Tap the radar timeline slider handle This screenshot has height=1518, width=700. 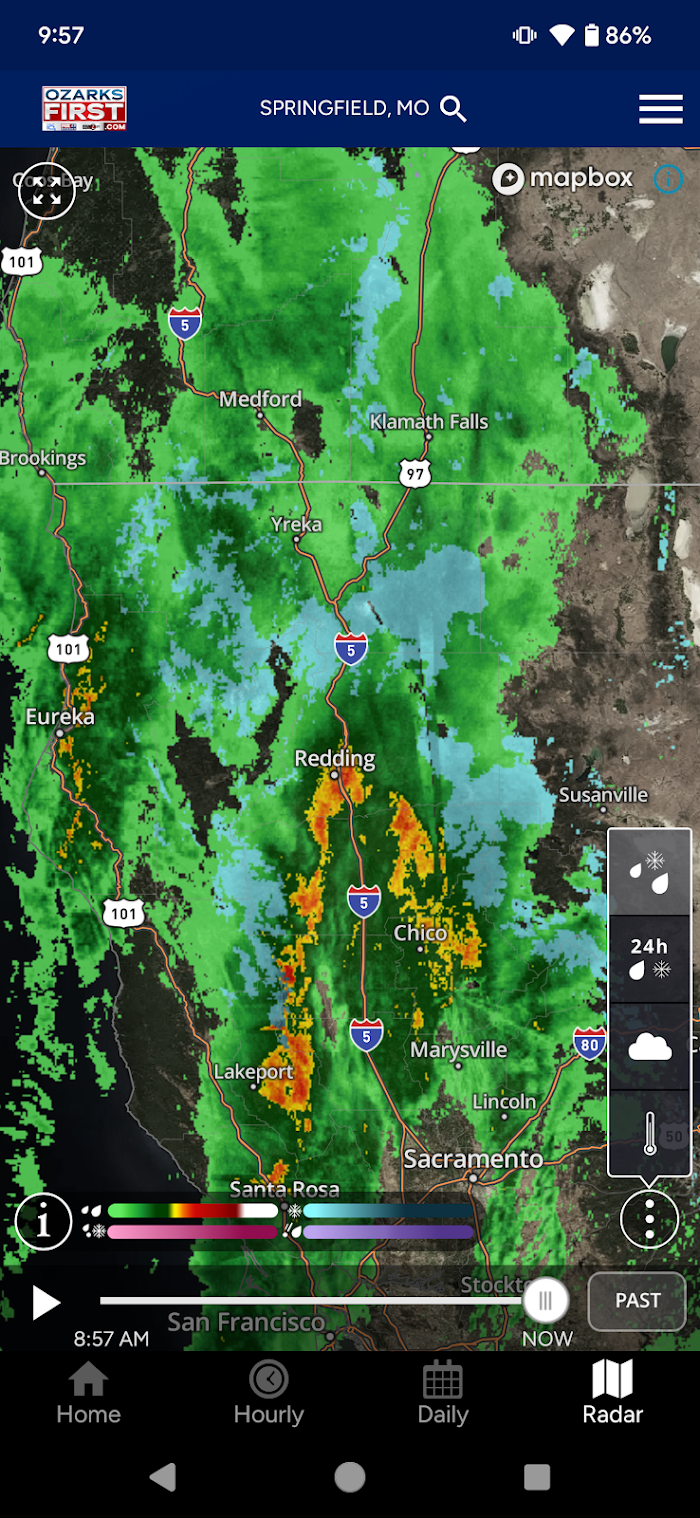coord(545,1301)
